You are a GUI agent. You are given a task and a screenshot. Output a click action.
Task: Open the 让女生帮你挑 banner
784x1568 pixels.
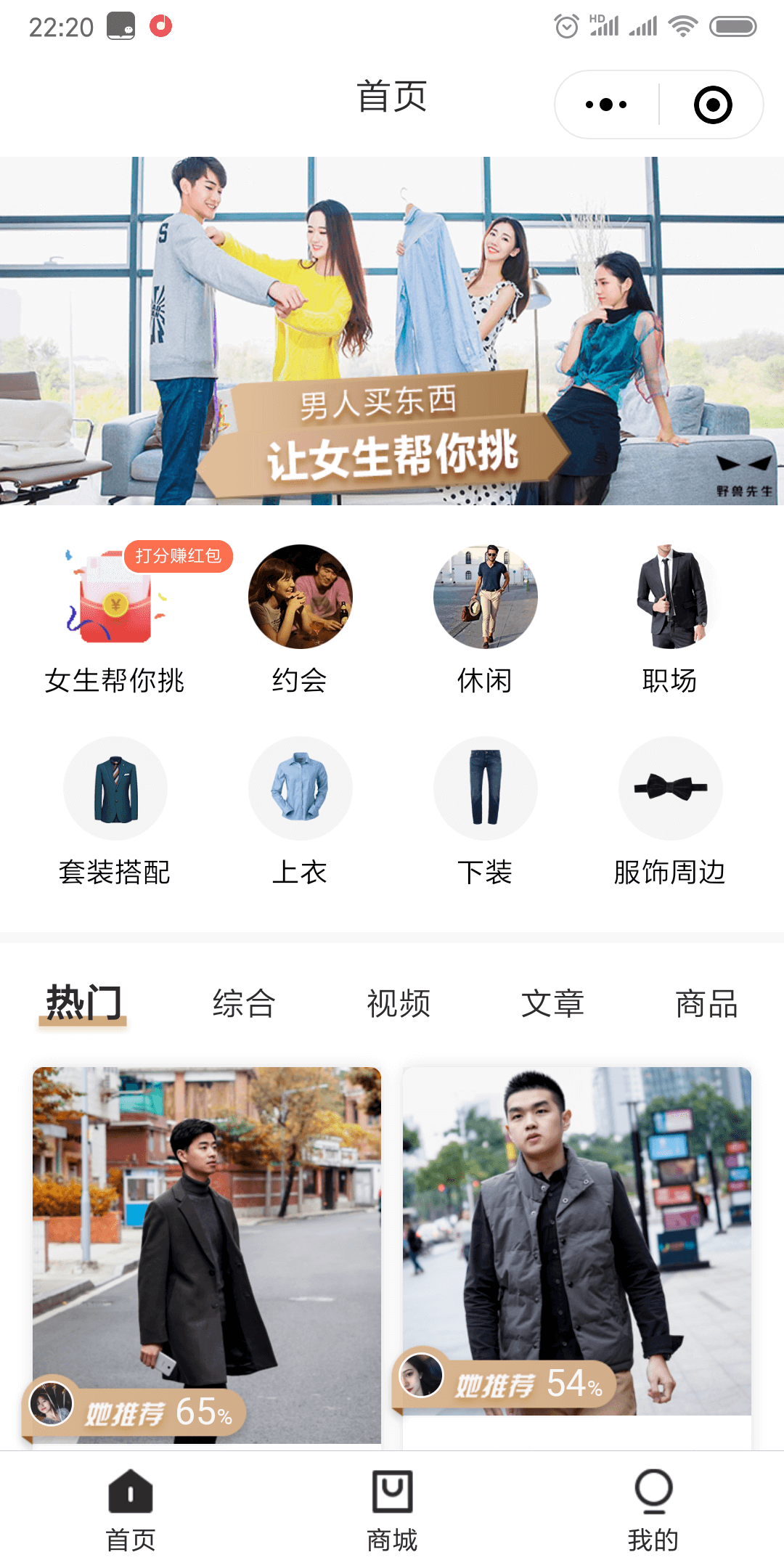tap(392, 331)
